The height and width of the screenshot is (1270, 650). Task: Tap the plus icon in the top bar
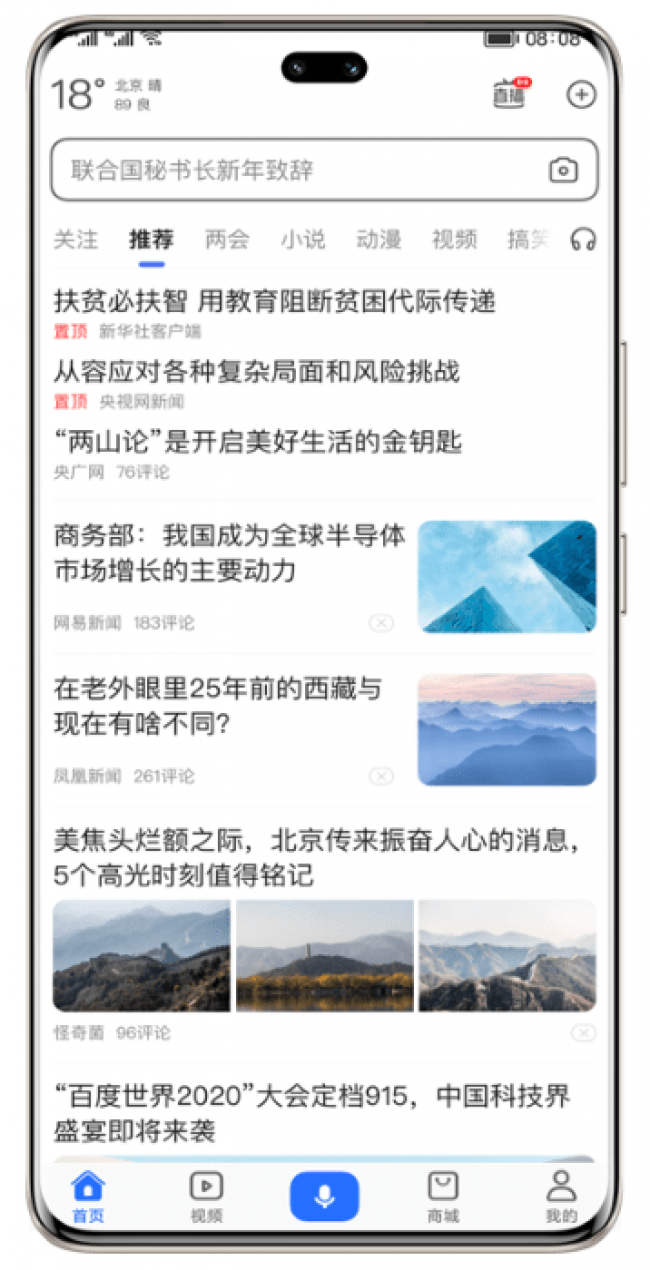pos(581,94)
